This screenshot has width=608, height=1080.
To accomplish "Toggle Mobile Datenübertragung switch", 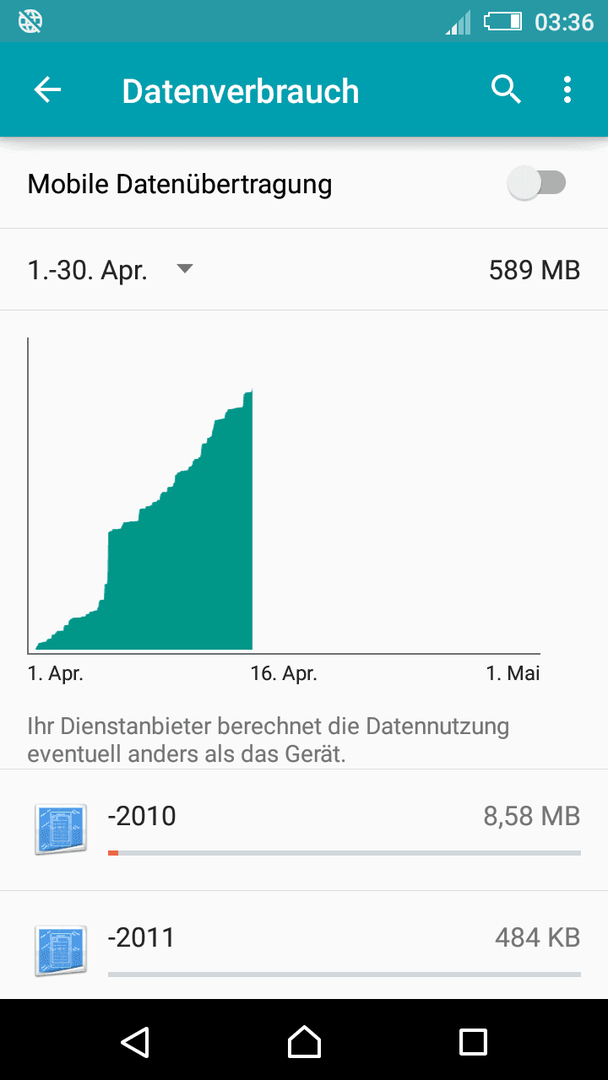I will click(x=536, y=184).
